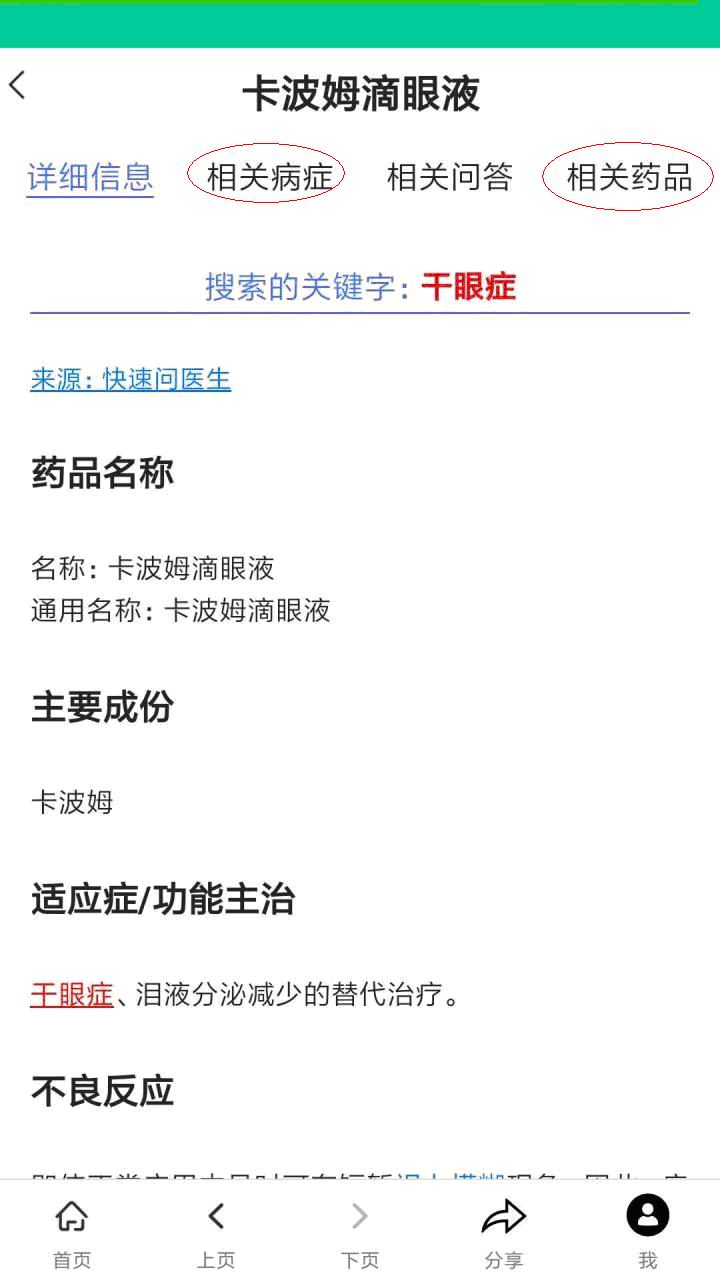Screen dimensions: 720x1280
Task: Click the keyword 干眼症 after 搜索的关键字
Action: (470, 287)
